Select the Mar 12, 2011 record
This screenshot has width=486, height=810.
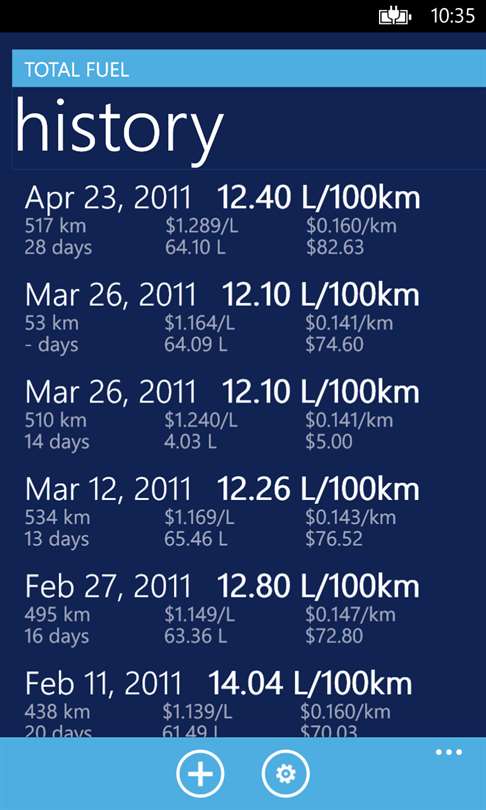(223, 512)
